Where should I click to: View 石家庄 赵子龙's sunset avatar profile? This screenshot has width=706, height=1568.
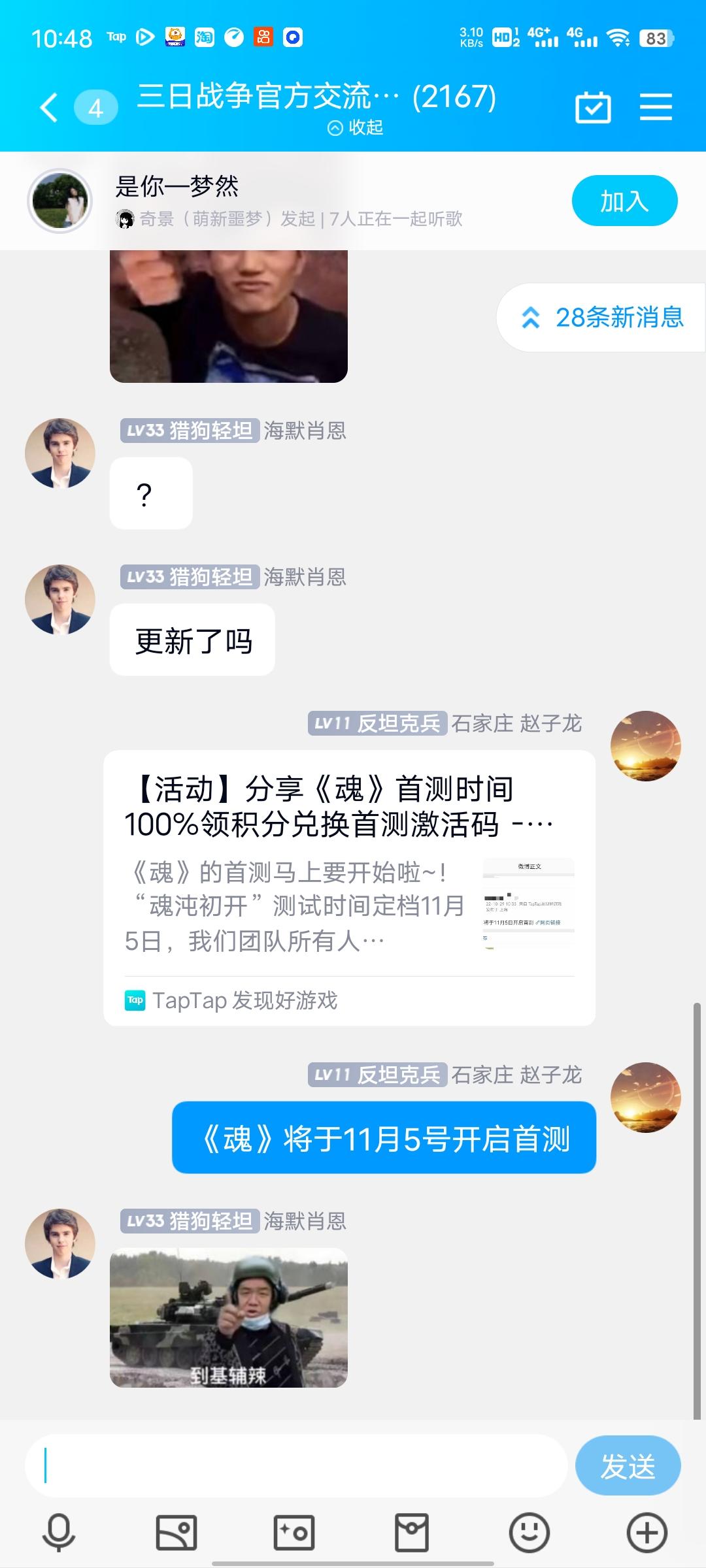tap(645, 745)
